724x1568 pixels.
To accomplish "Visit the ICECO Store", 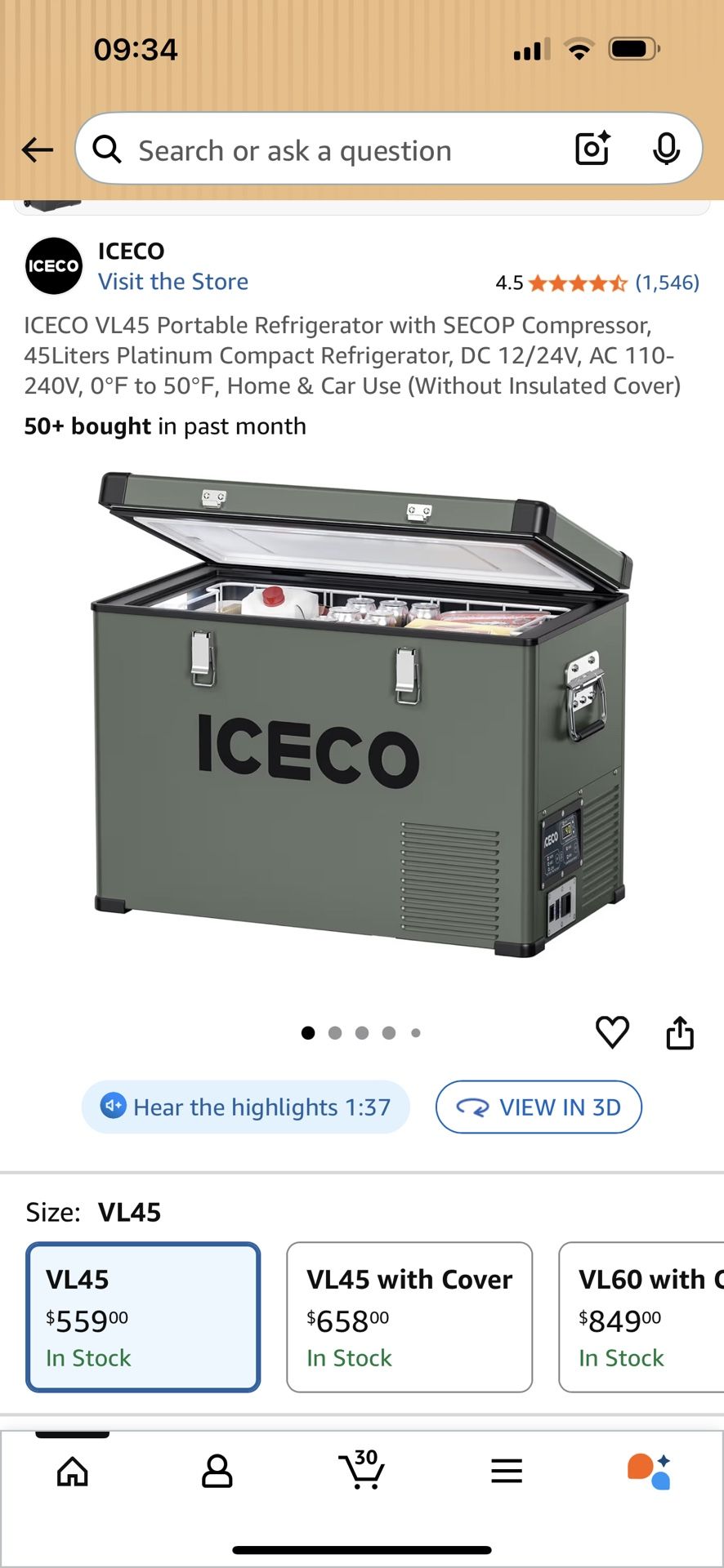I will tap(173, 281).
